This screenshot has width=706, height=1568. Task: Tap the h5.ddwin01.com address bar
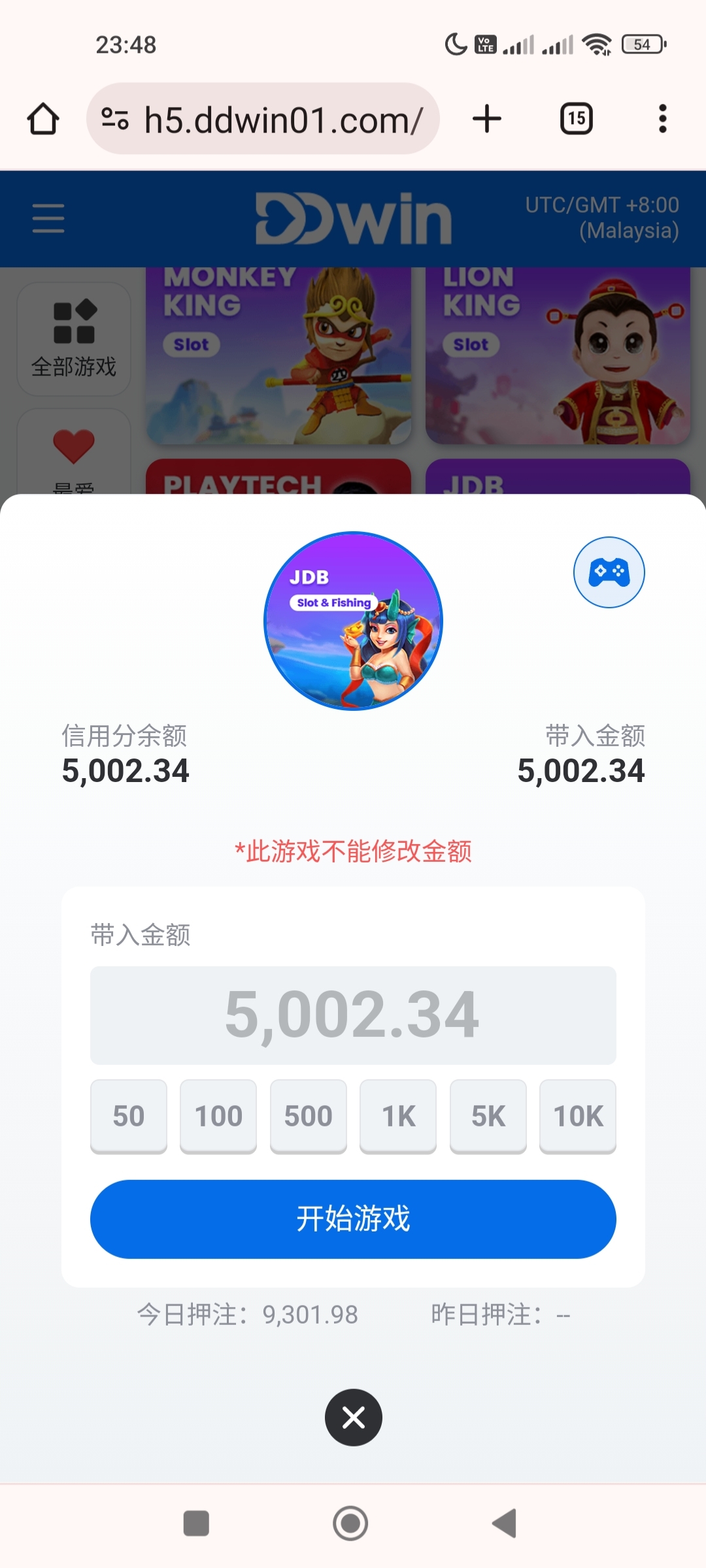click(275, 120)
